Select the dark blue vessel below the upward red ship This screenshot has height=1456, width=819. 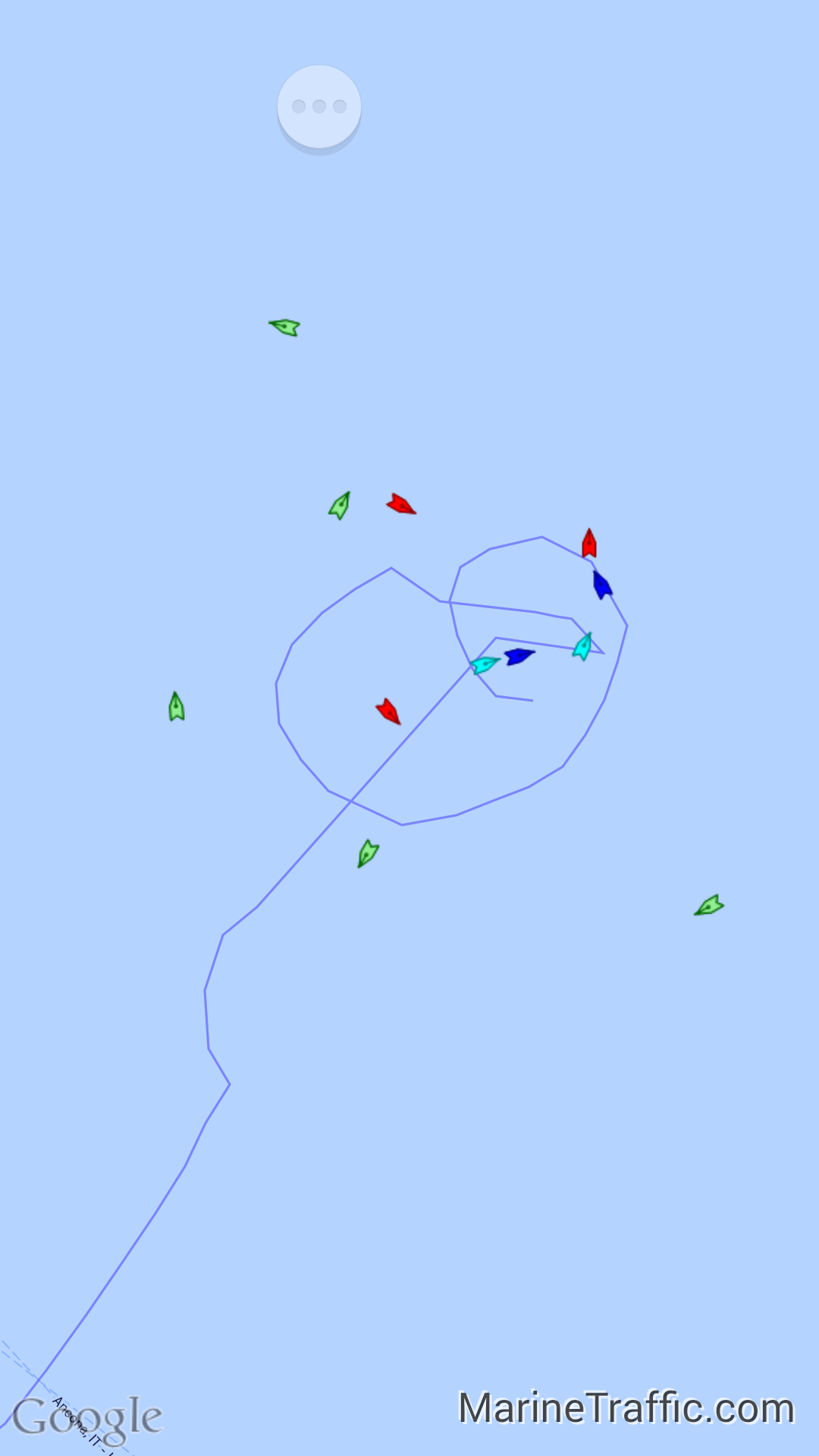[x=602, y=585]
